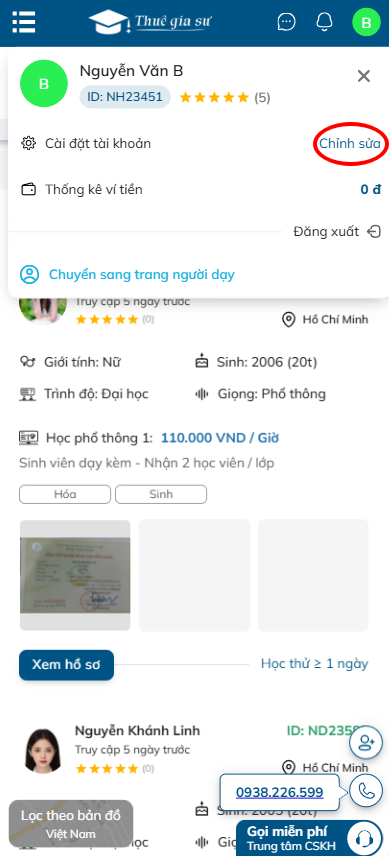The image size is (389, 856).
Task: Select Chuyển sang trang người dạy
Action: (128, 274)
